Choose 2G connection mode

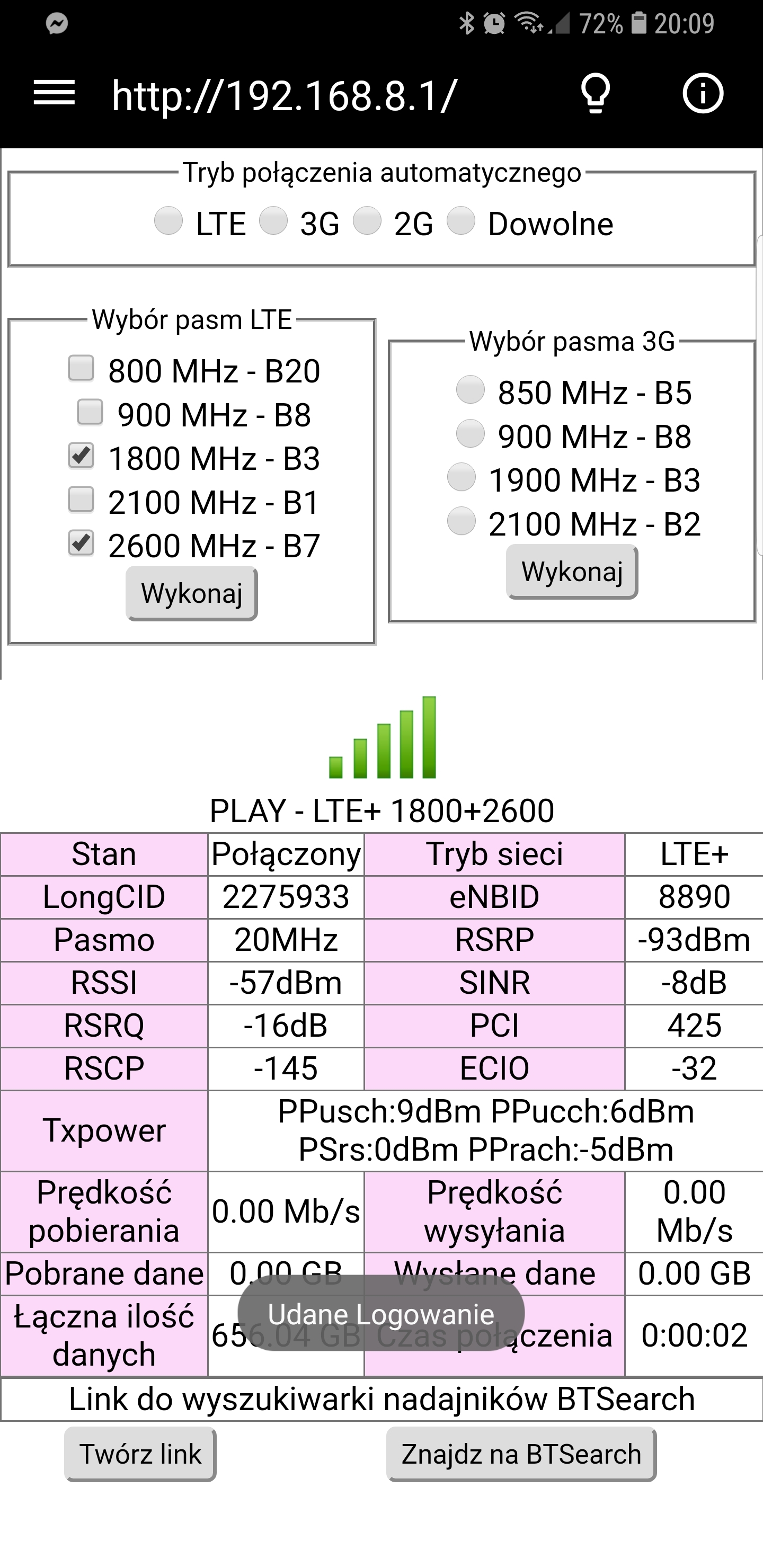point(367,220)
